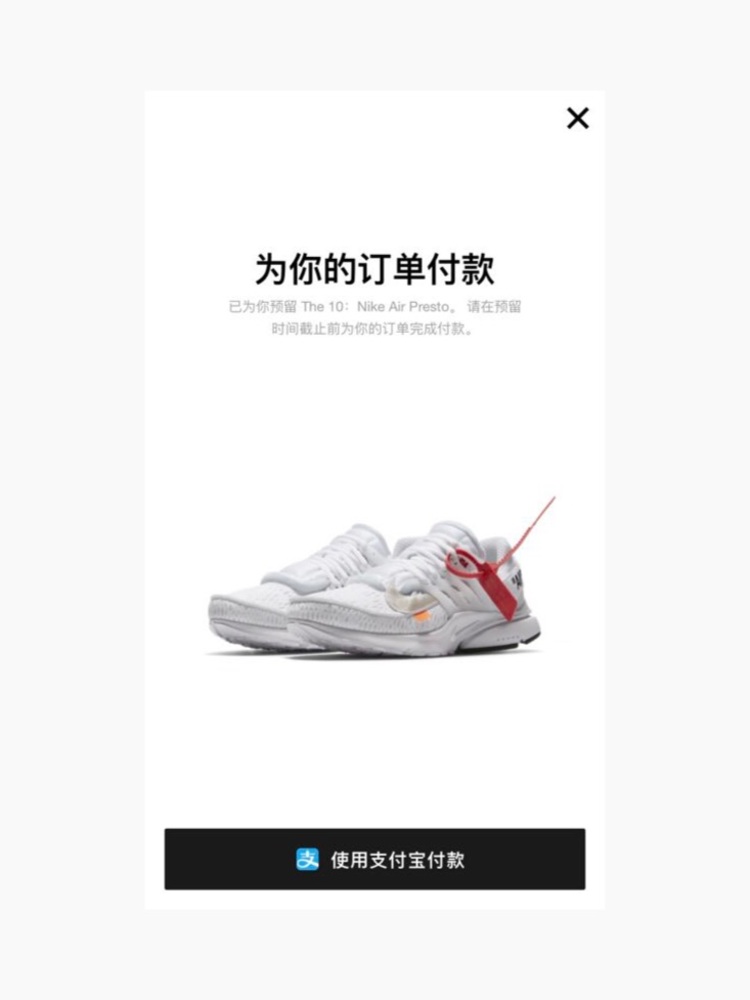Viewport: 750px width, 1000px height.
Task: Pay with Alipay (使用支付宝付款)
Action: [375, 859]
